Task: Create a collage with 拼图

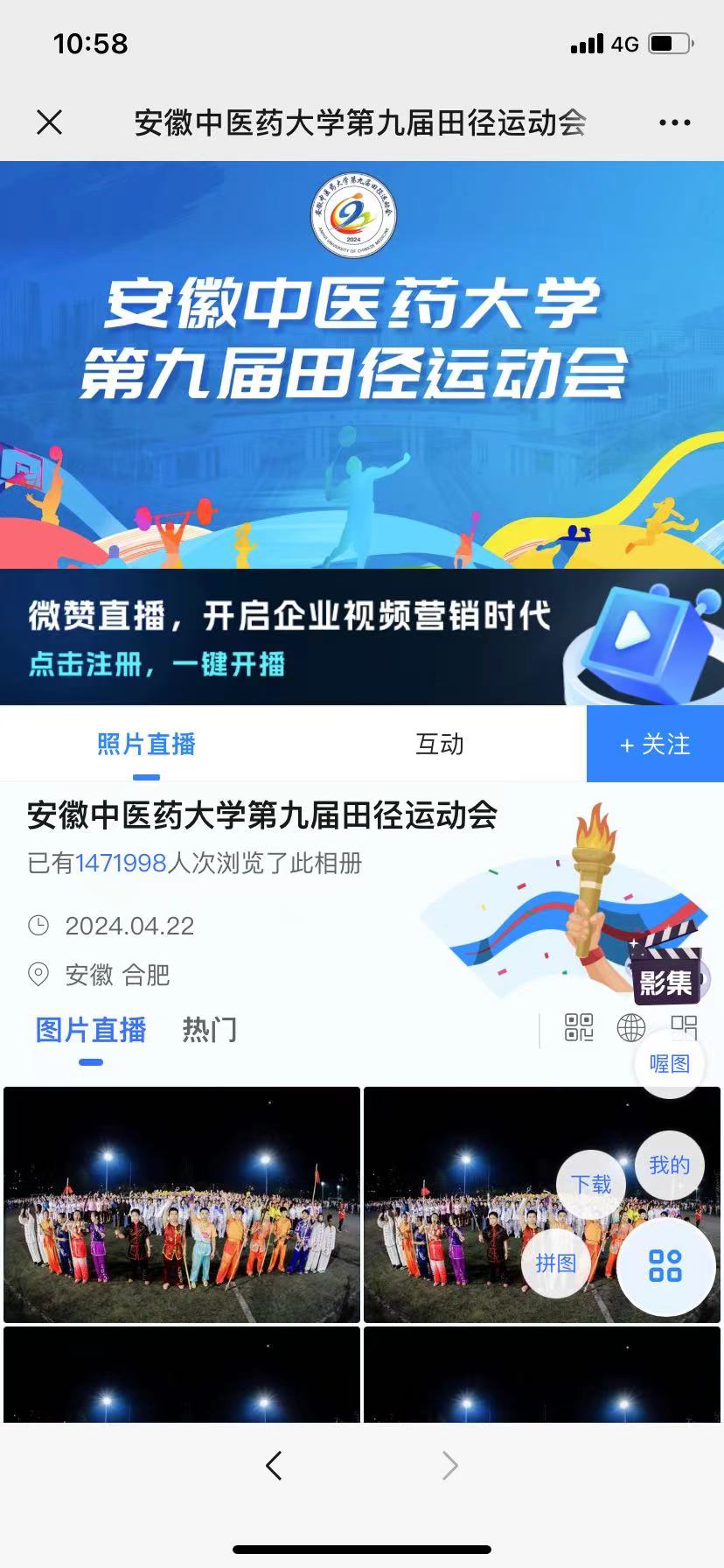Action: click(x=556, y=1263)
